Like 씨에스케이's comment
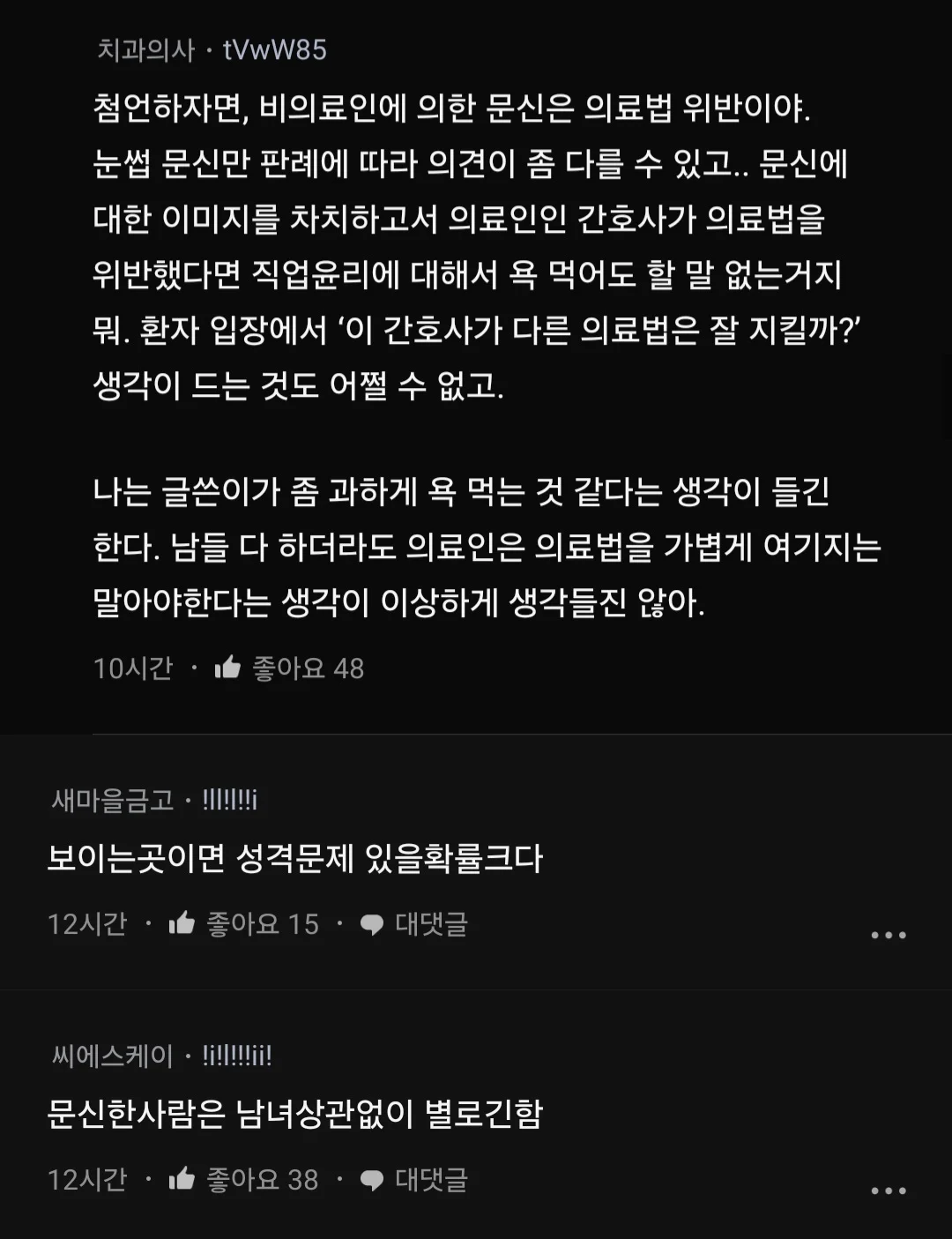The width and height of the screenshot is (952, 1239). [182, 1179]
